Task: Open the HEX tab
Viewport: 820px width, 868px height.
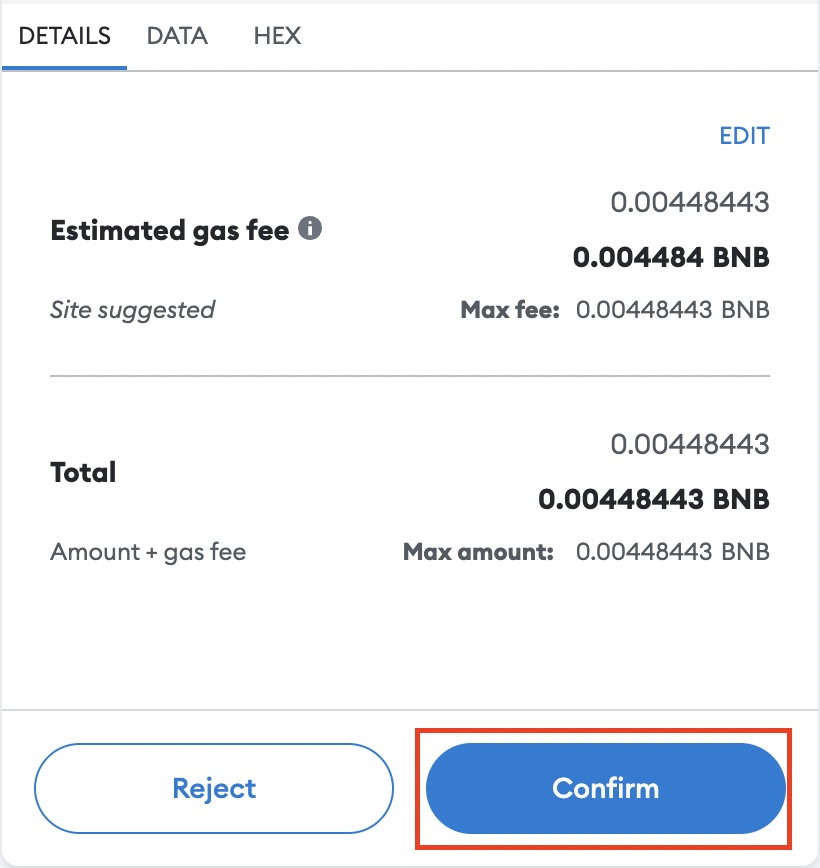Action: [277, 37]
